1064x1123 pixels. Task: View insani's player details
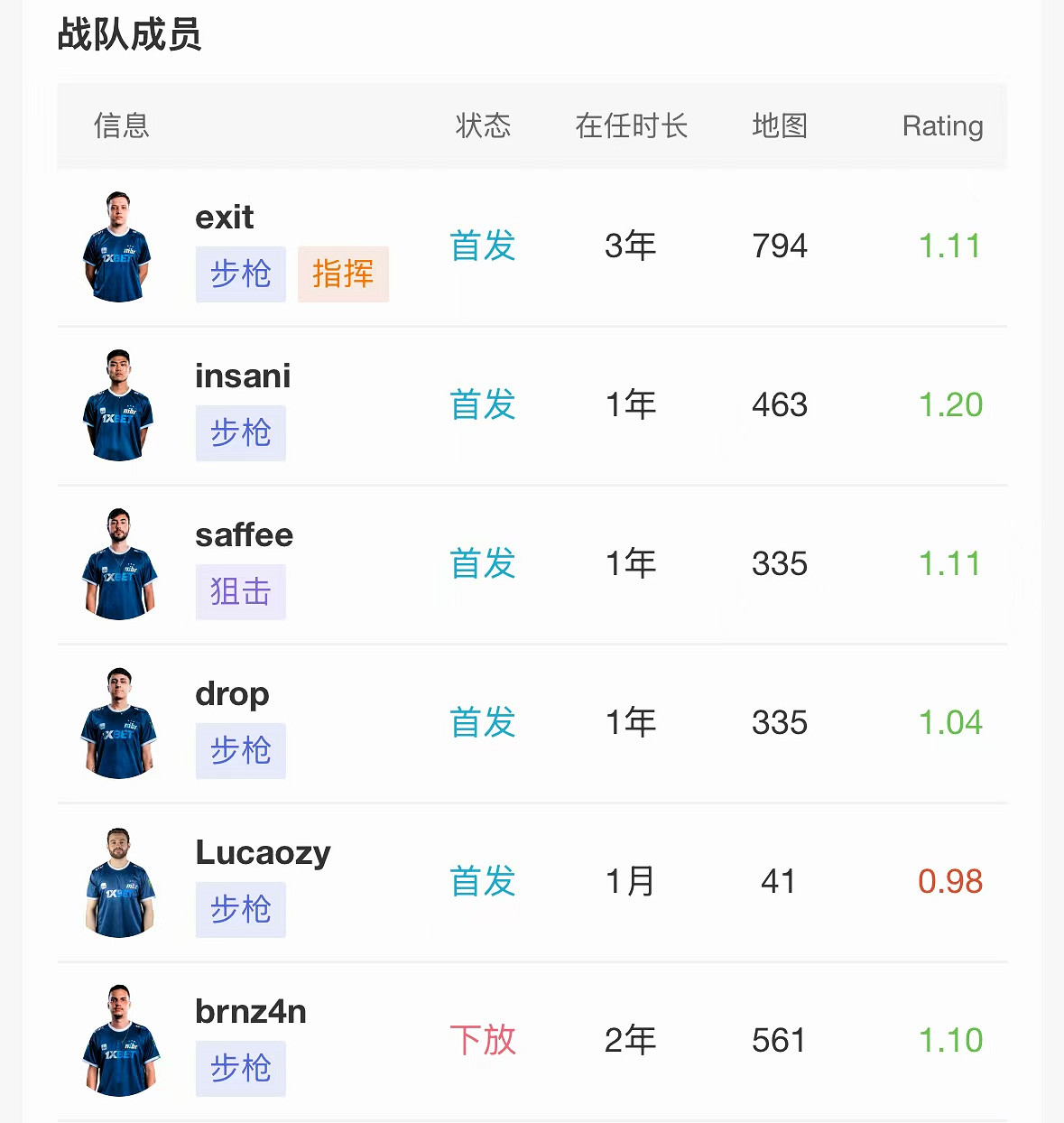(x=243, y=376)
